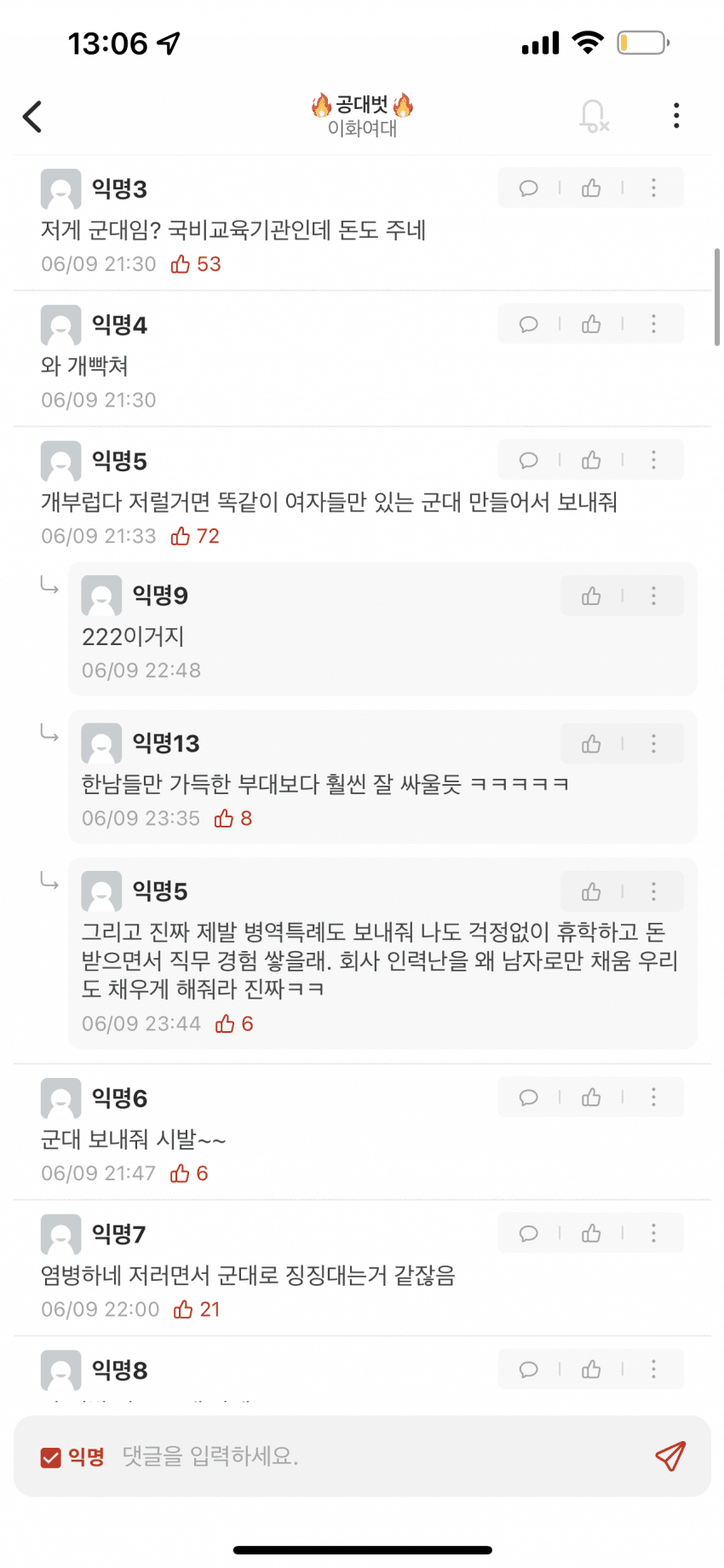Like 익명13's reply

(x=591, y=745)
